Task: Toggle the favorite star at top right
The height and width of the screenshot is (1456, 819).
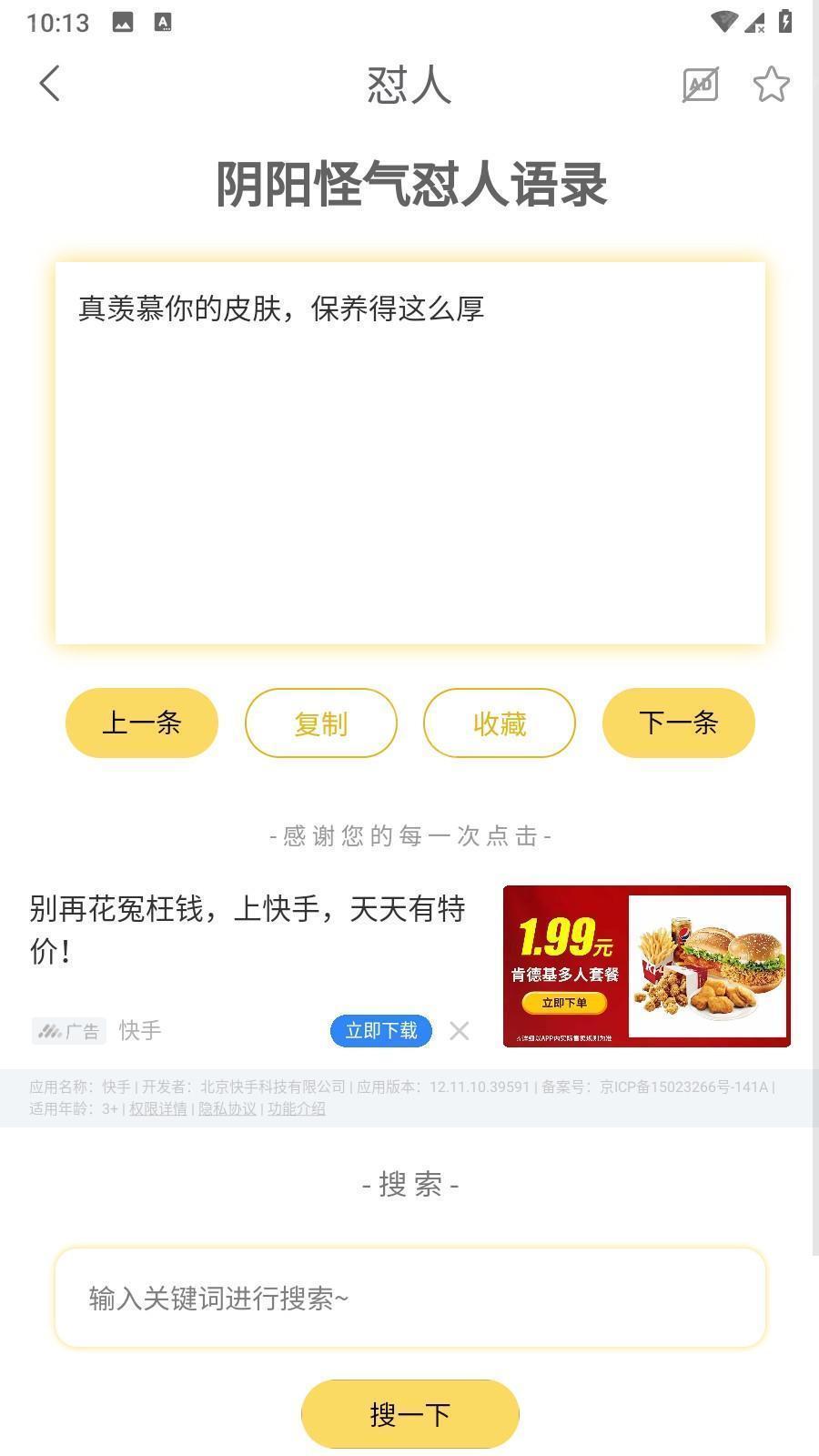Action: pyautogui.click(x=773, y=84)
